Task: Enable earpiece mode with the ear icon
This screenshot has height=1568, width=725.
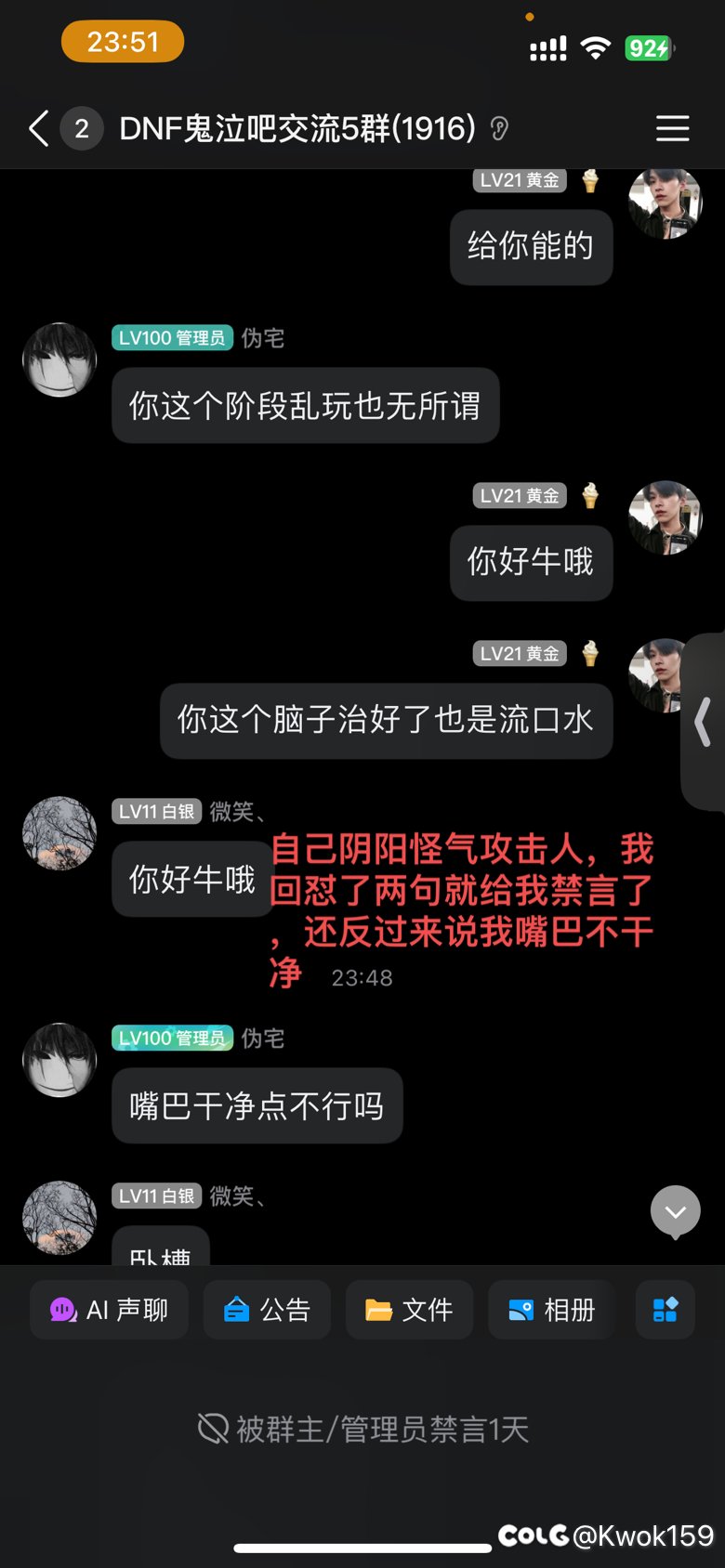Action: click(498, 129)
